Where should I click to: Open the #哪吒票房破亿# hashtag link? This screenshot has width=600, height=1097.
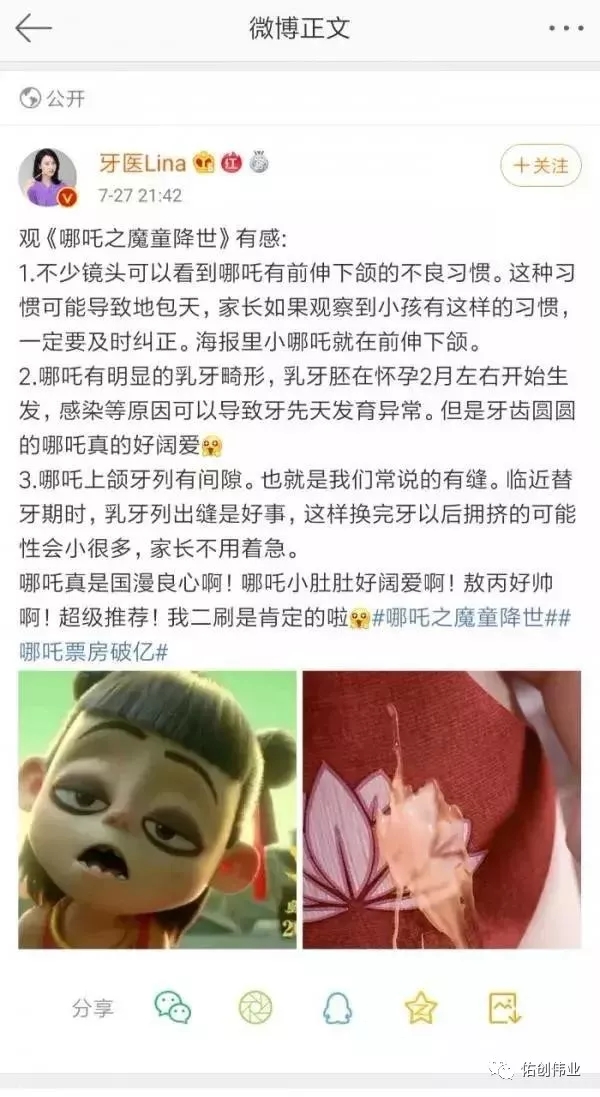(94, 652)
